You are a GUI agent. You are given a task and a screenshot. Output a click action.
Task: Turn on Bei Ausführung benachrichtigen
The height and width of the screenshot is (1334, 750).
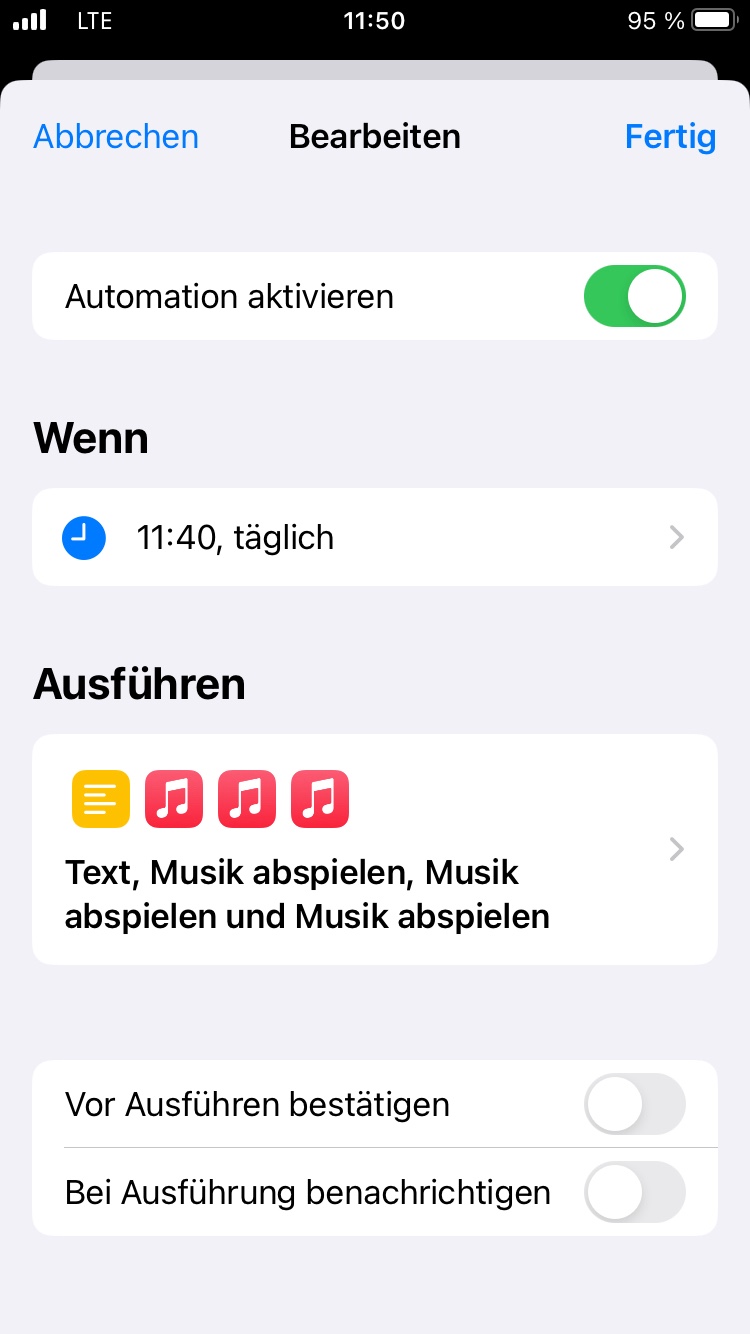click(x=634, y=1192)
